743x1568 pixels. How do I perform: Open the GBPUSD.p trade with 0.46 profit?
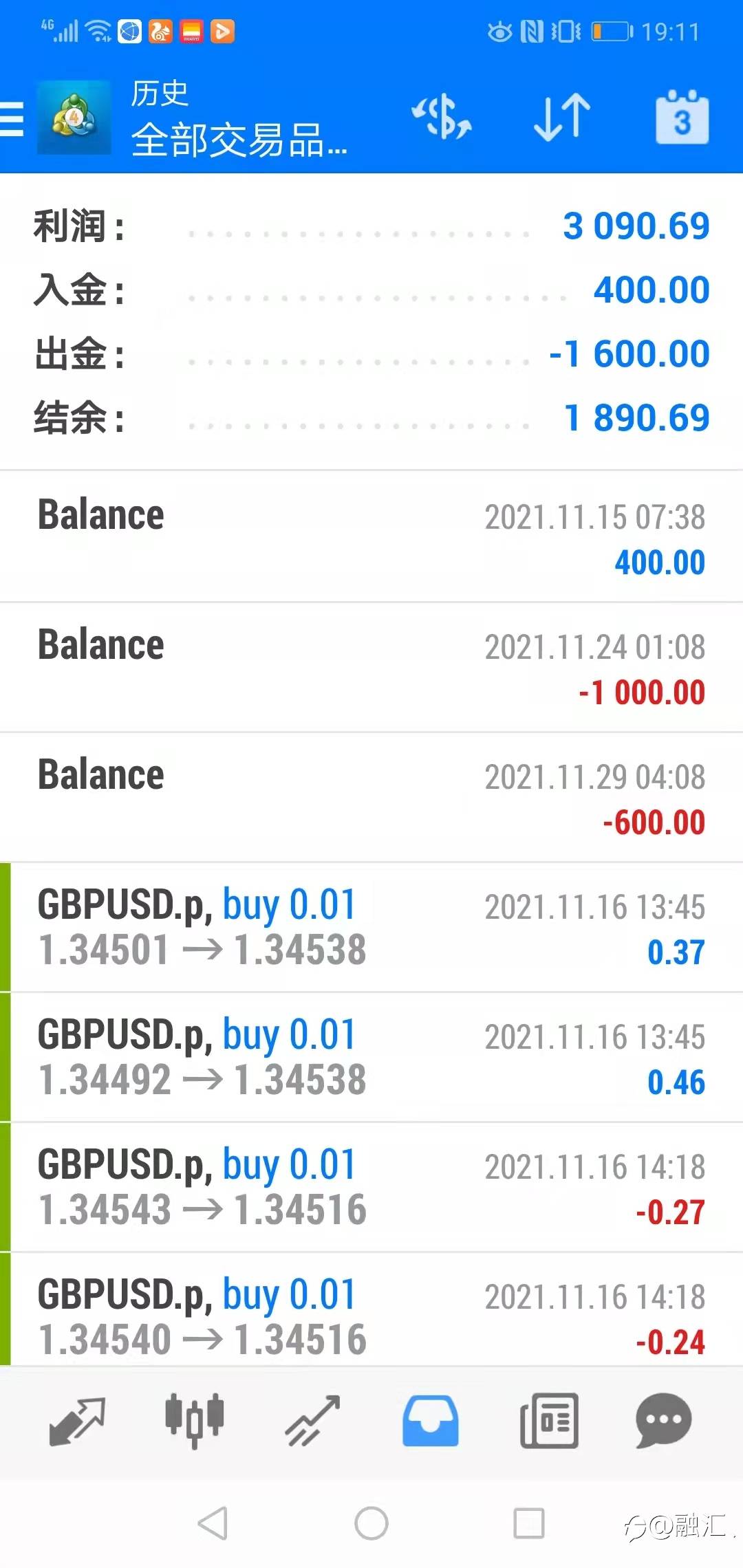(371, 1057)
